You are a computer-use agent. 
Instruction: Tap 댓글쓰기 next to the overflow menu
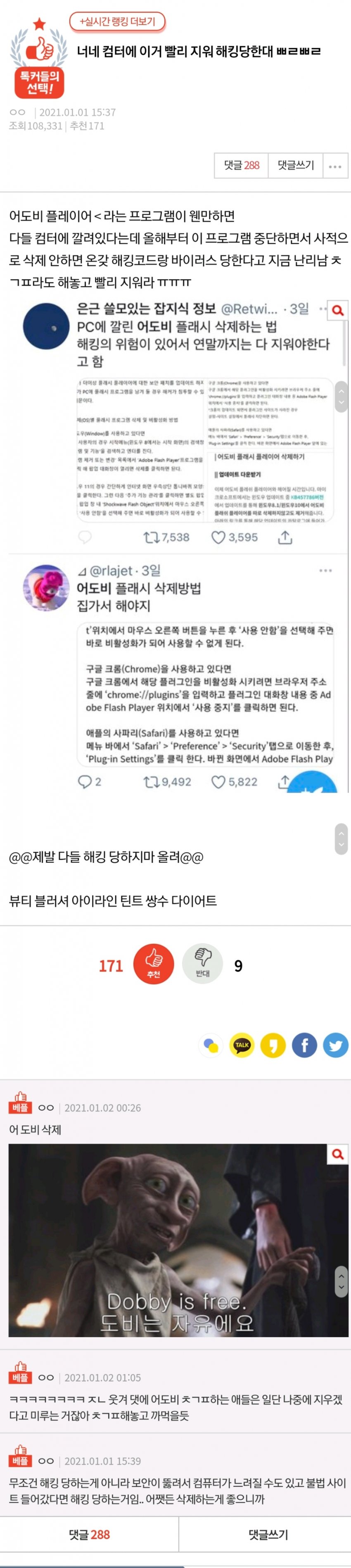tap(296, 165)
